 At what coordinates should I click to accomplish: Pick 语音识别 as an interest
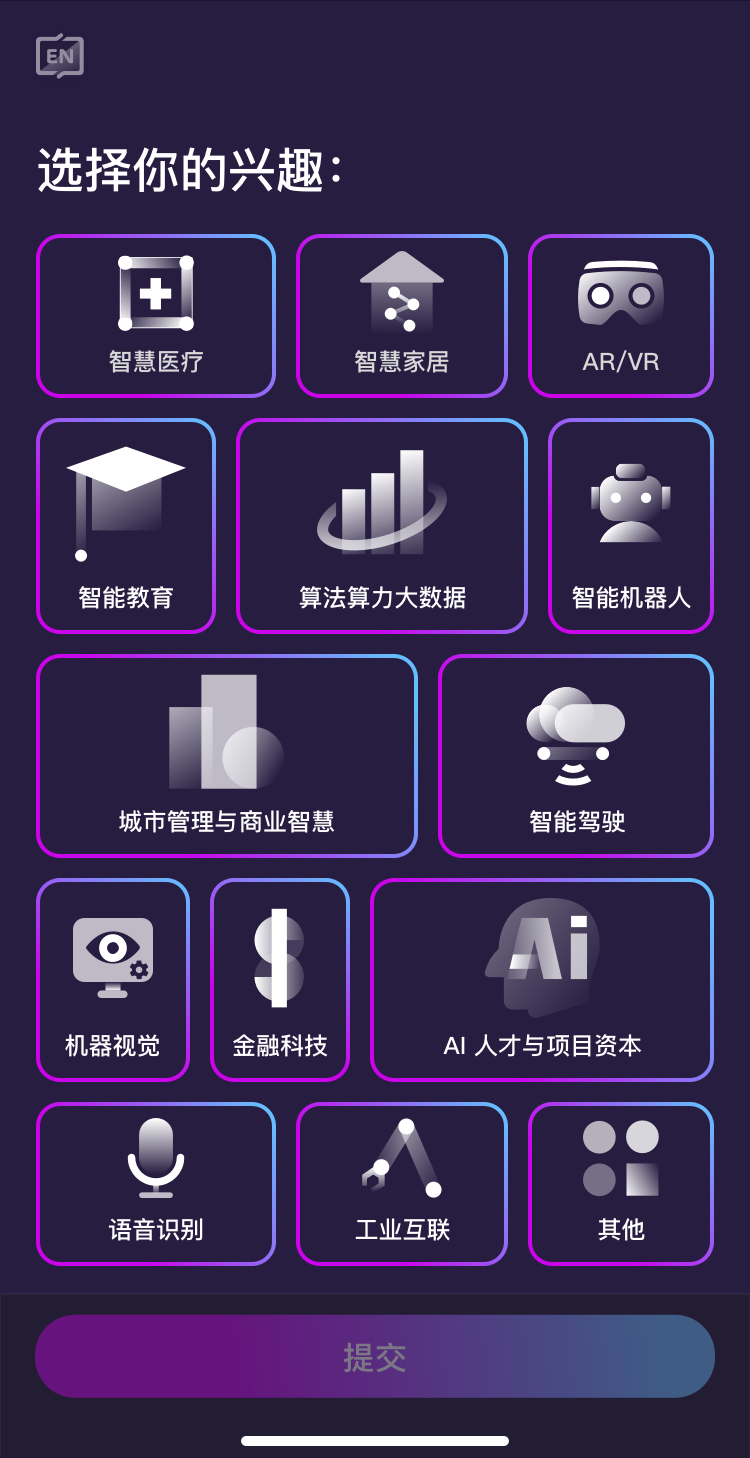click(156, 1184)
